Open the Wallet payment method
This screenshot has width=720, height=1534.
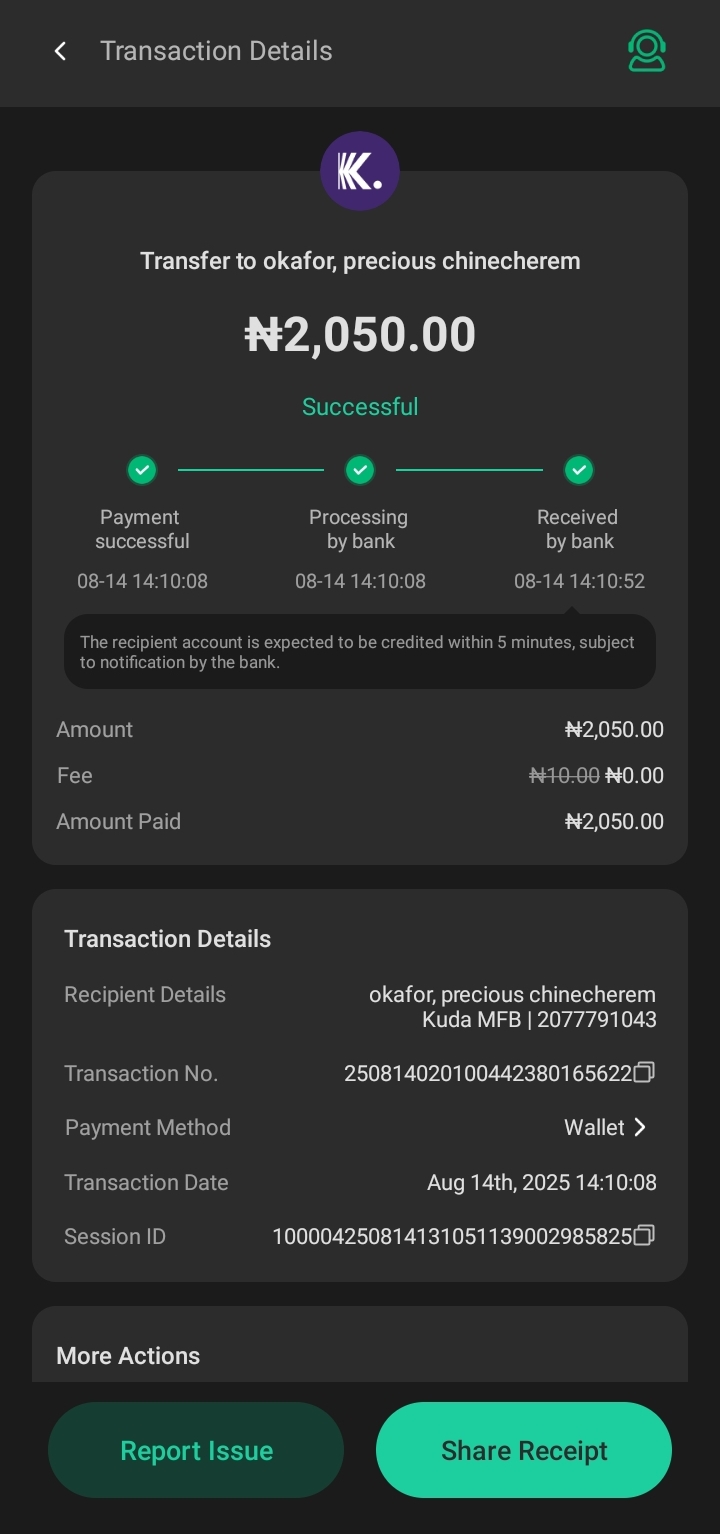click(x=606, y=1128)
